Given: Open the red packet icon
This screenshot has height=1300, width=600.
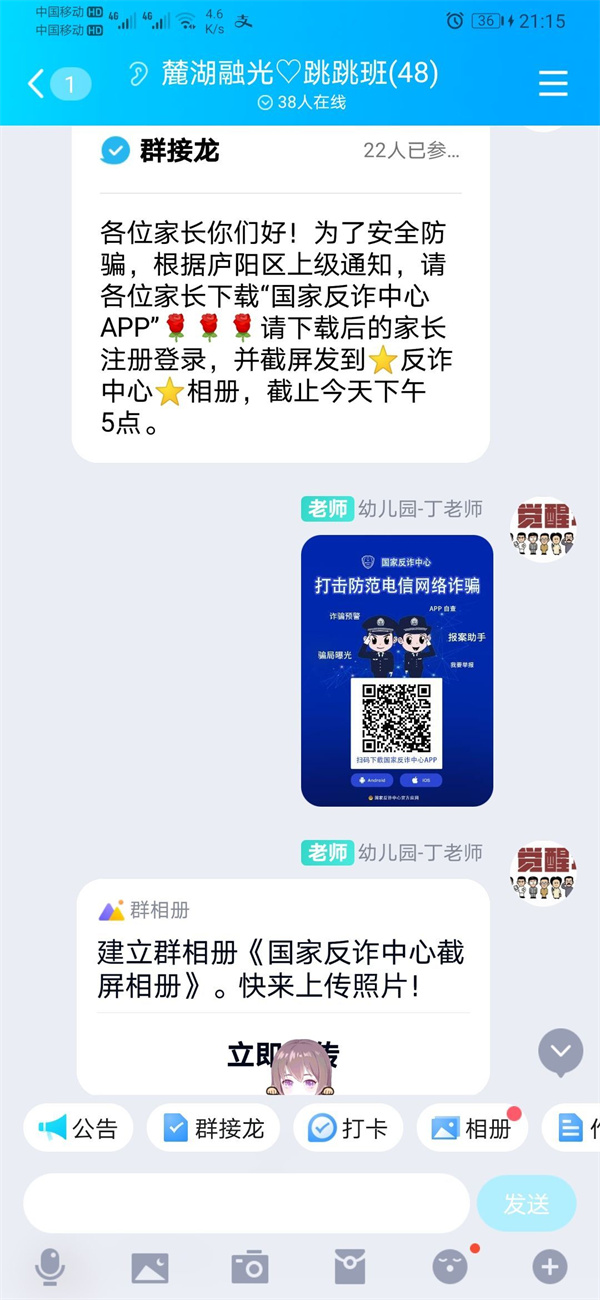Looking at the screenshot, I should click(x=350, y=1268).
